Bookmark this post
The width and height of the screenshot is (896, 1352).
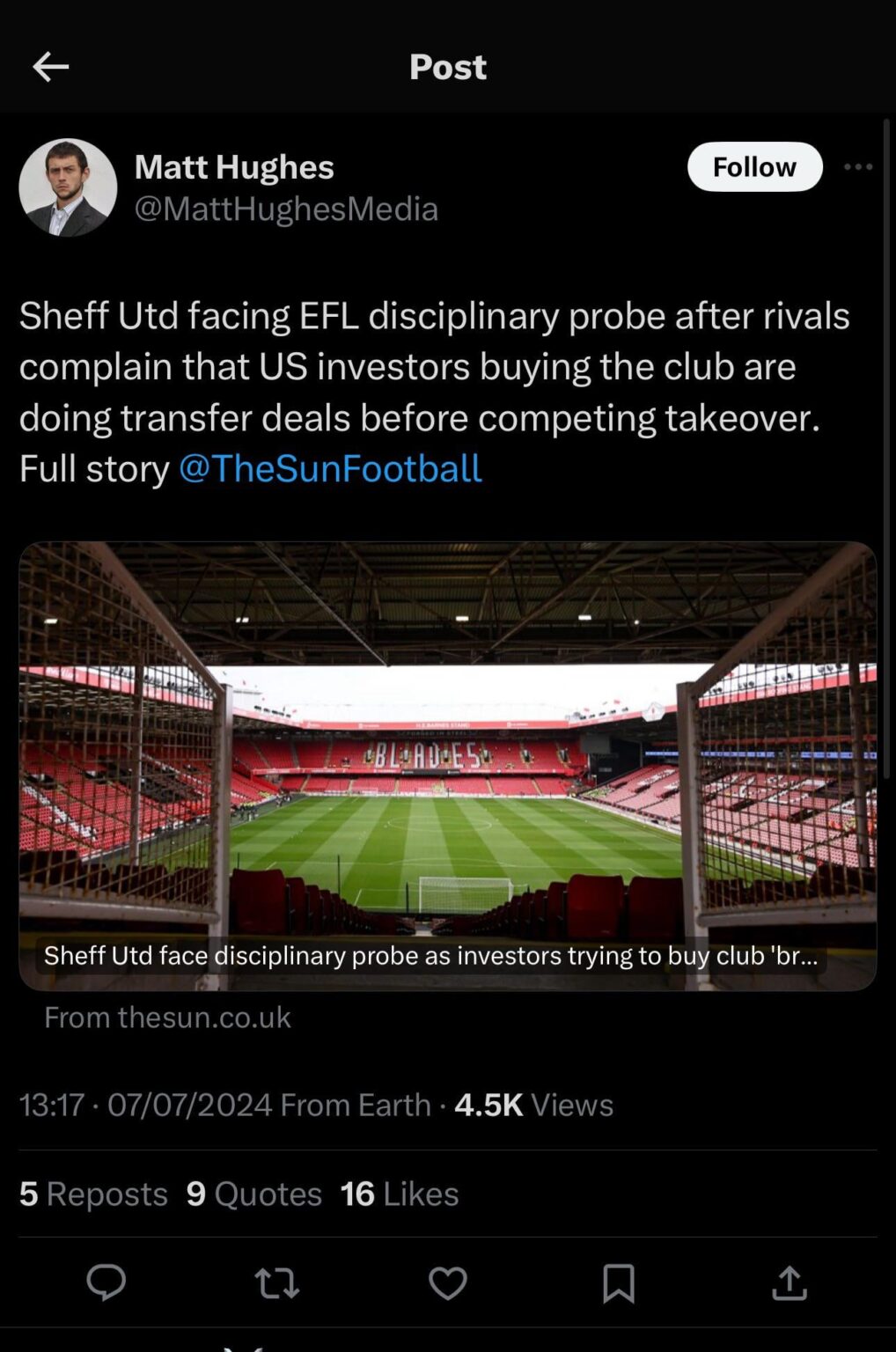click(618, 1282)
